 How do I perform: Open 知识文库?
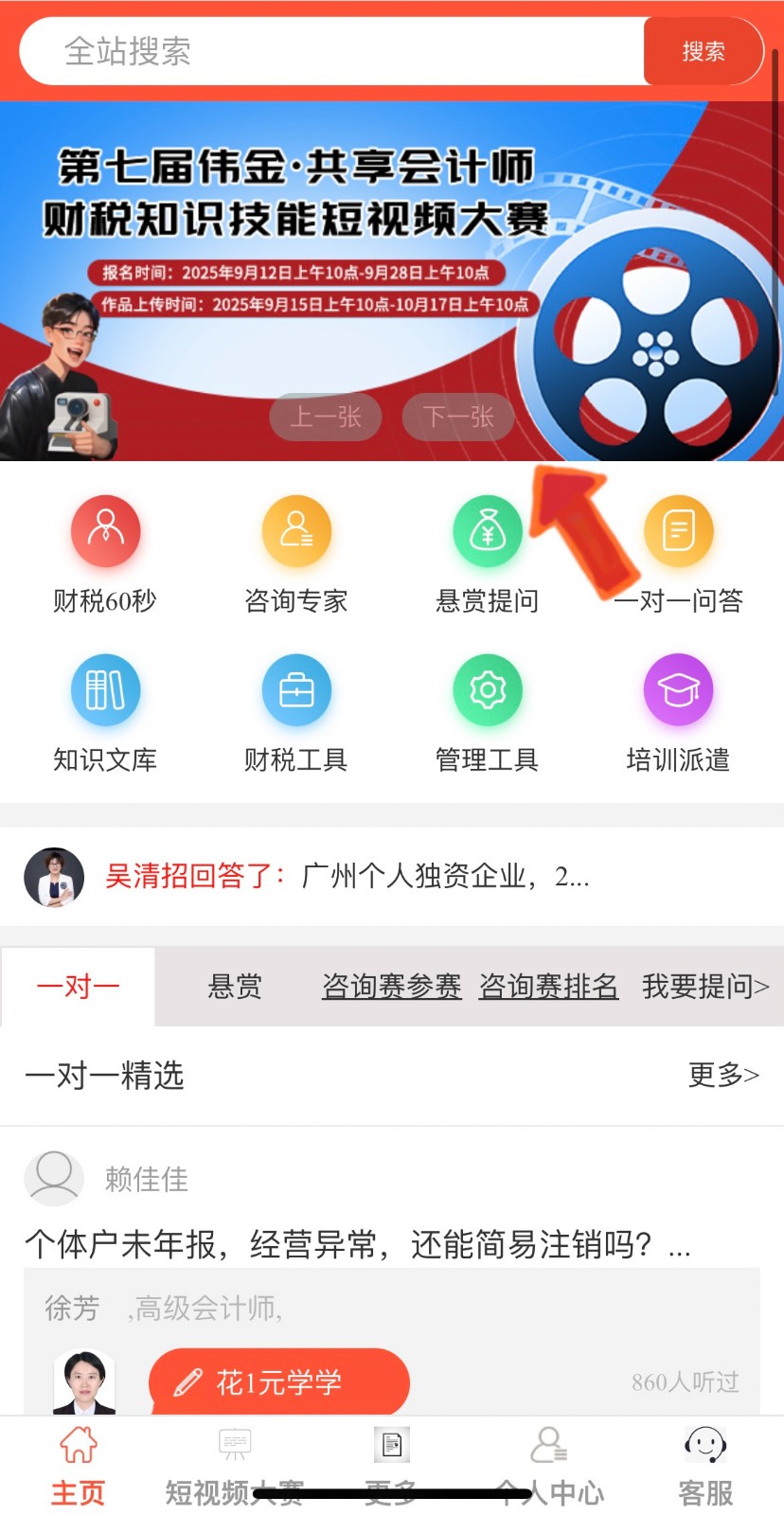pos(105,712)
